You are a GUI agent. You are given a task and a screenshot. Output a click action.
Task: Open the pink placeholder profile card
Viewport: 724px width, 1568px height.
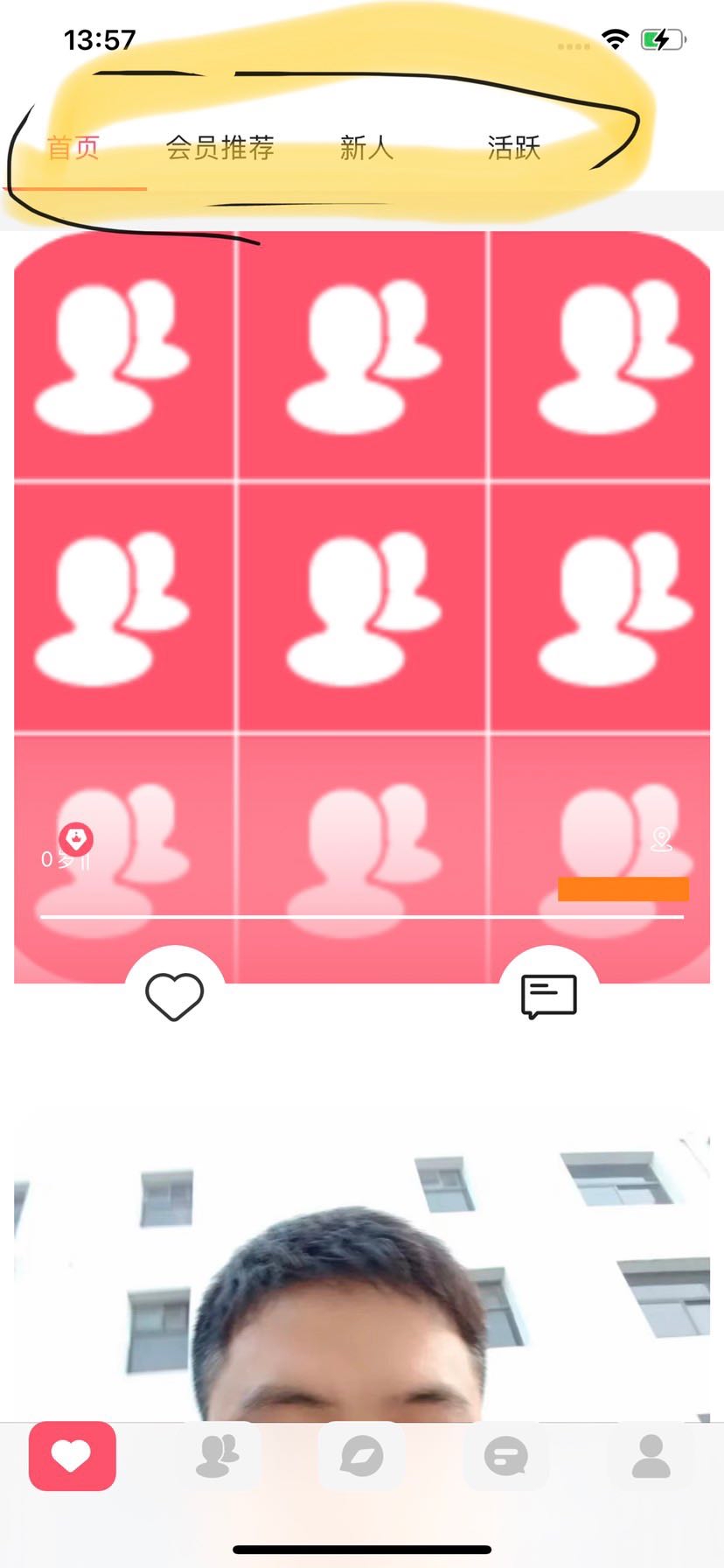pos(362,569)
